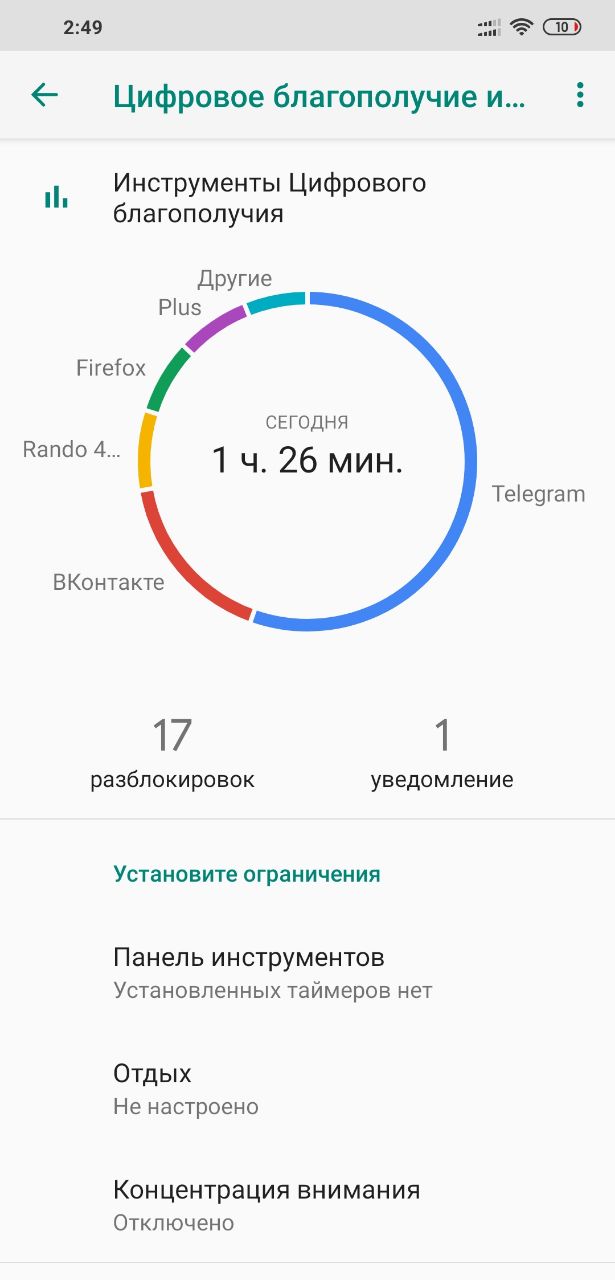Viewport: 615px width, 1280px height.
Task: View the 17 разблокировок stat
Action: point(172,754)
